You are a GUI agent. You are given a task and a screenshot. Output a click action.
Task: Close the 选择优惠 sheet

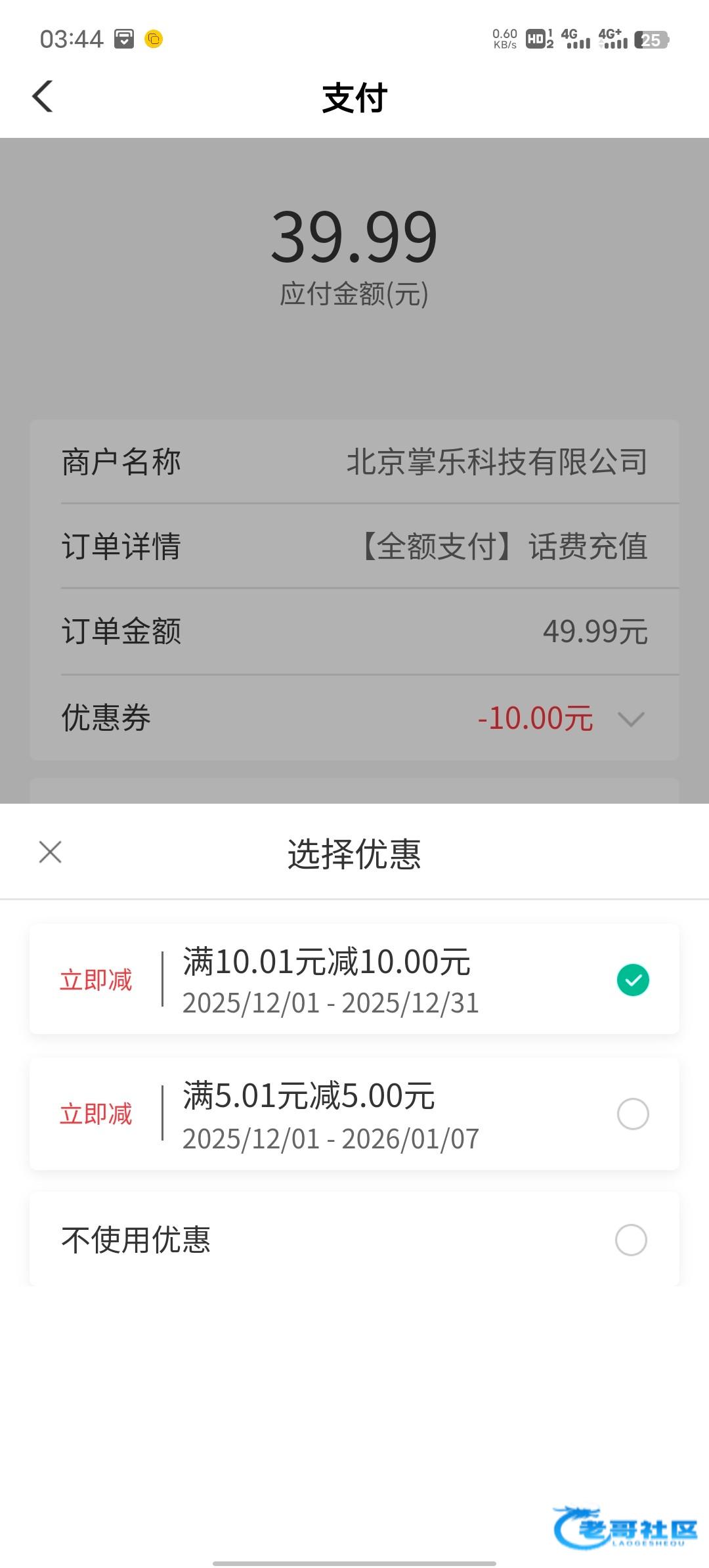pyautogui.click(x=50, y=852)
